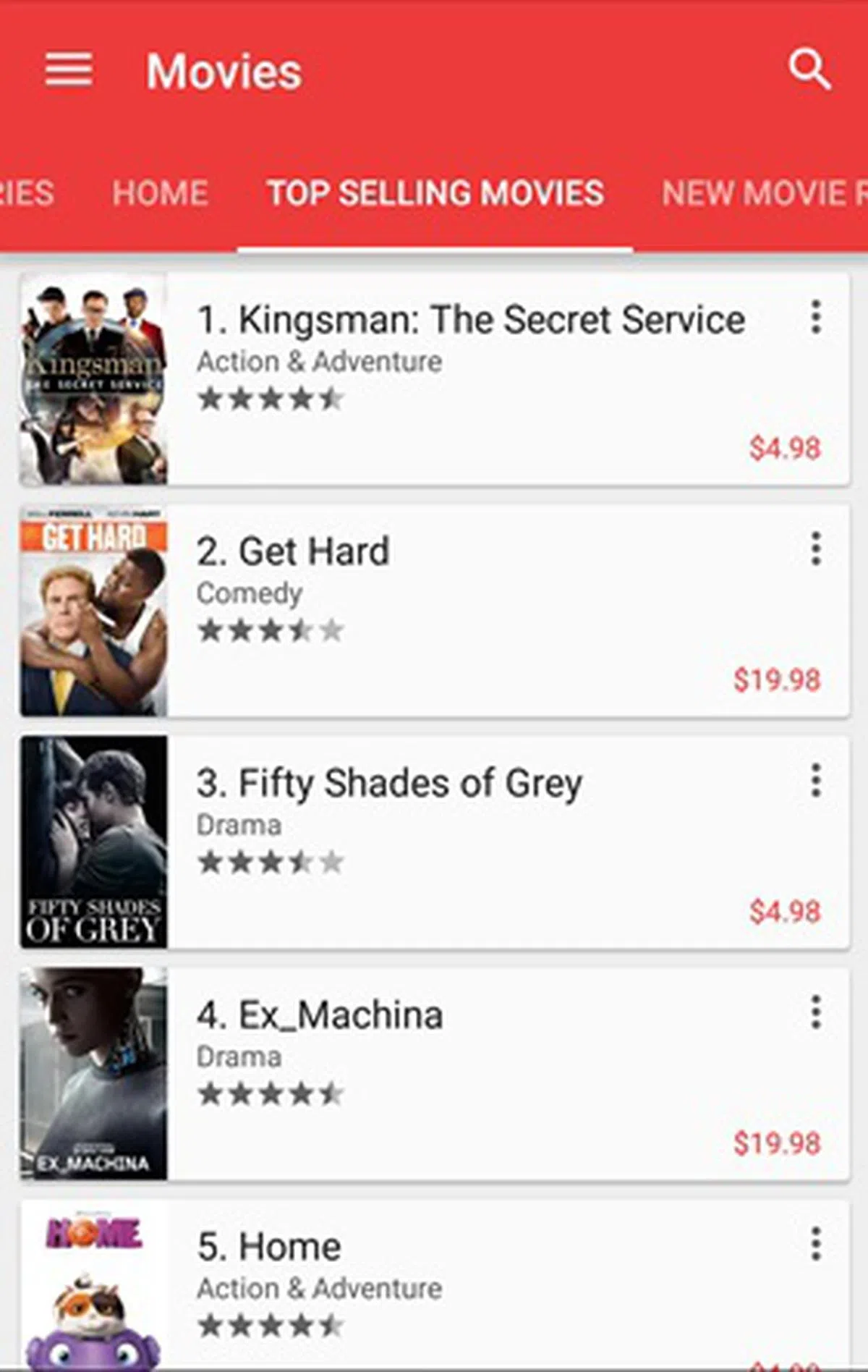Open overflow menu for Ex_Machina
868x1372 pixels.
coord(816,1012)
